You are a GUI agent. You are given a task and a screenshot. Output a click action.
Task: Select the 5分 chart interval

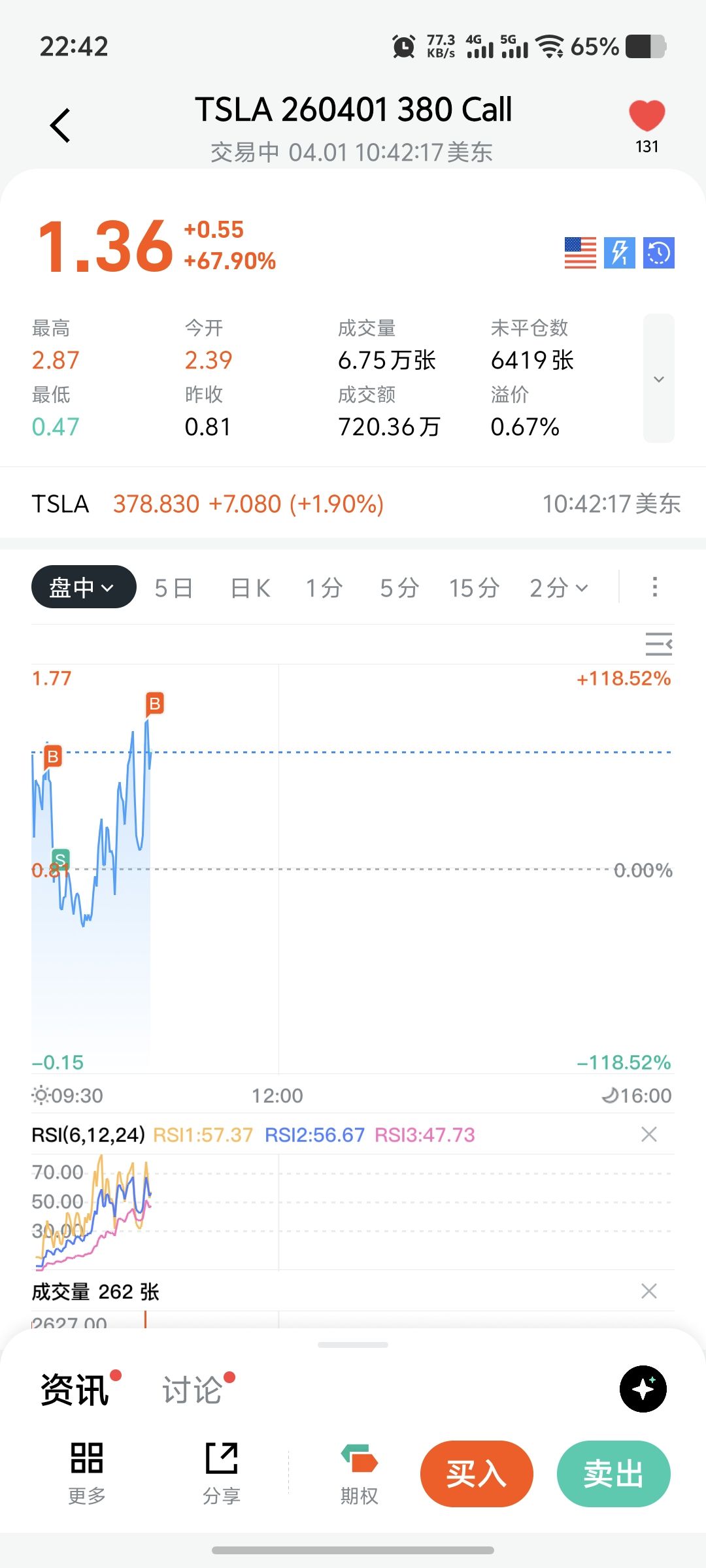pyautogui.click(x=399, y=588)
